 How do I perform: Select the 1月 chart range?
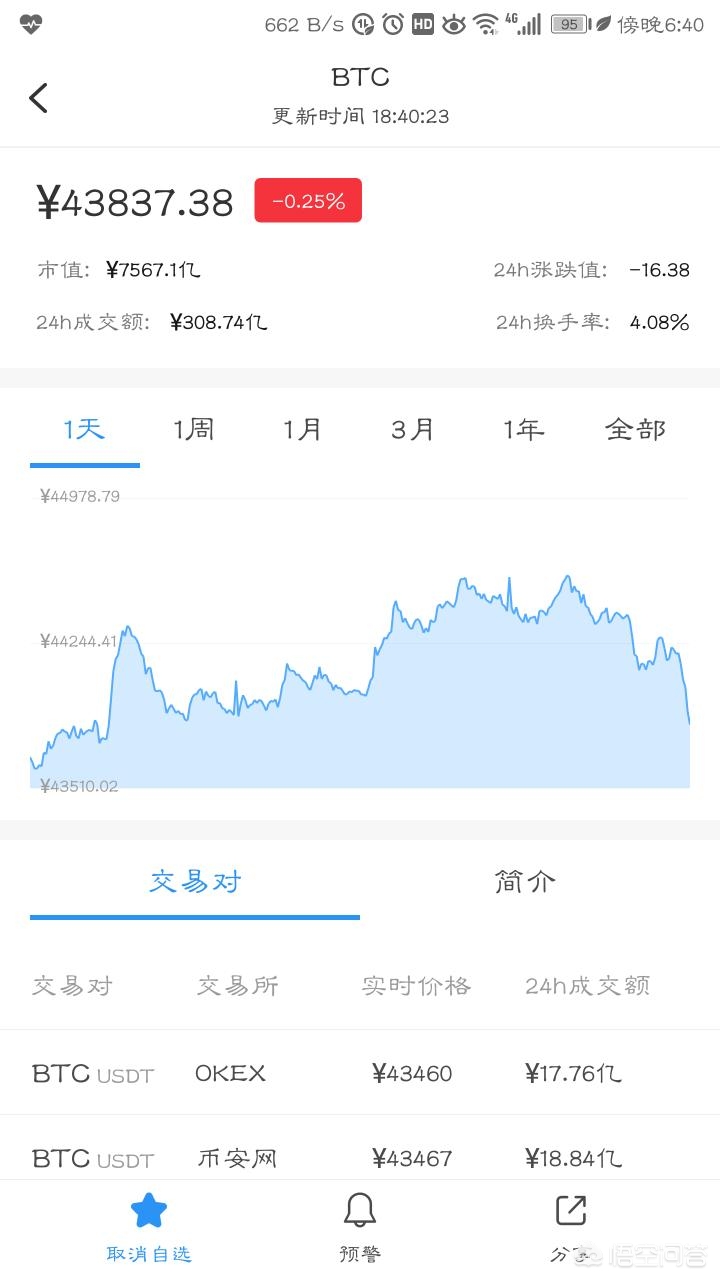tap(303, 430)
